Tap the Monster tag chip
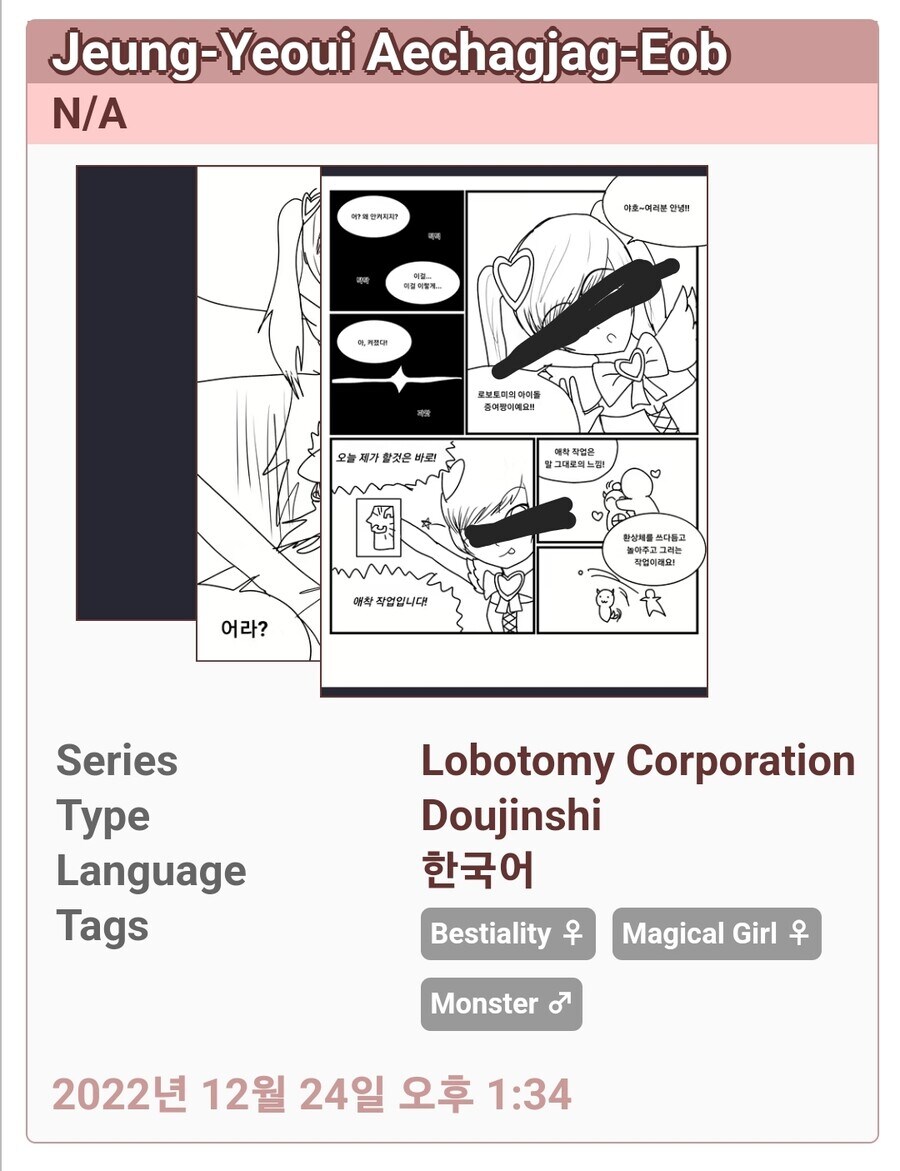This screenshot has width=900, height=1171. point(501,1004)
